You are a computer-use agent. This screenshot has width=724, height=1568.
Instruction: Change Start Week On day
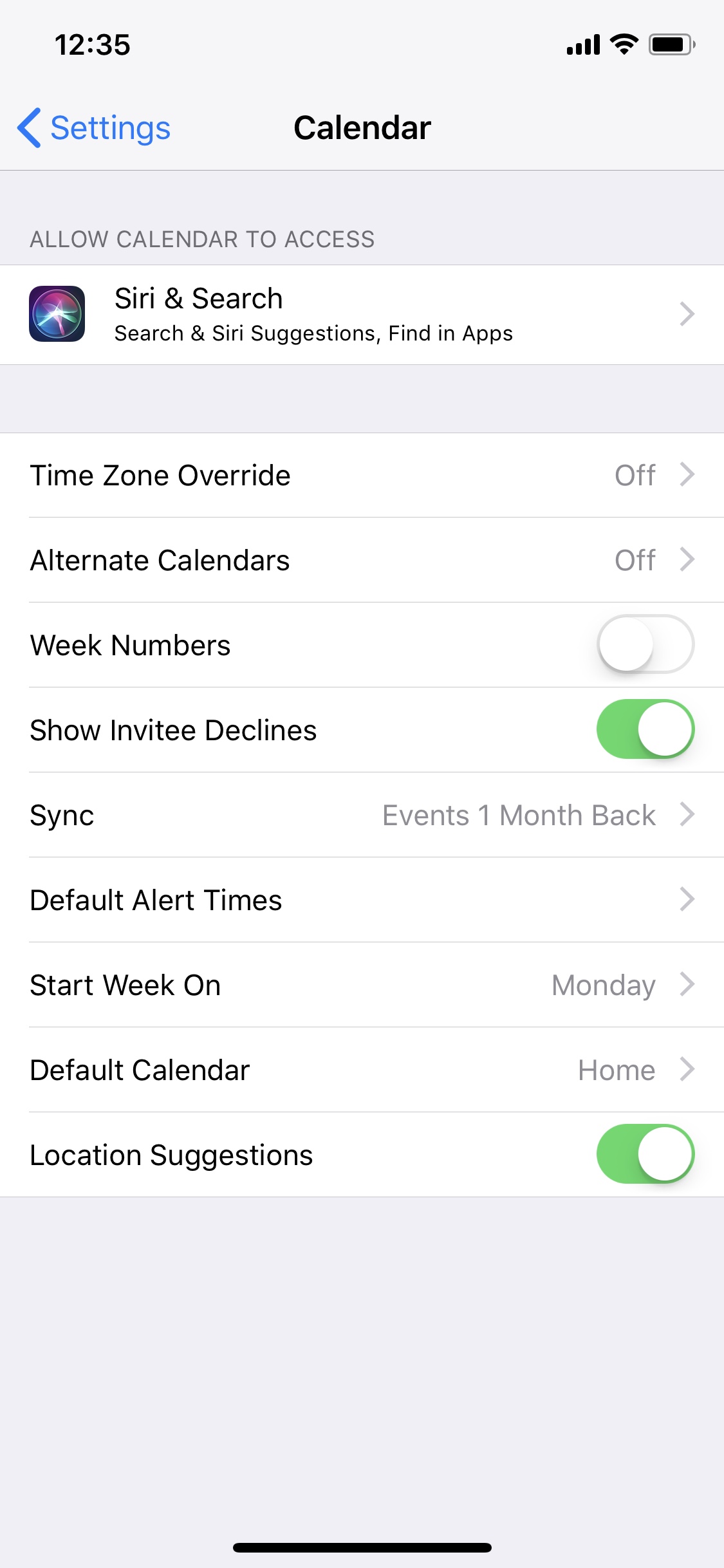coord(362,985)
